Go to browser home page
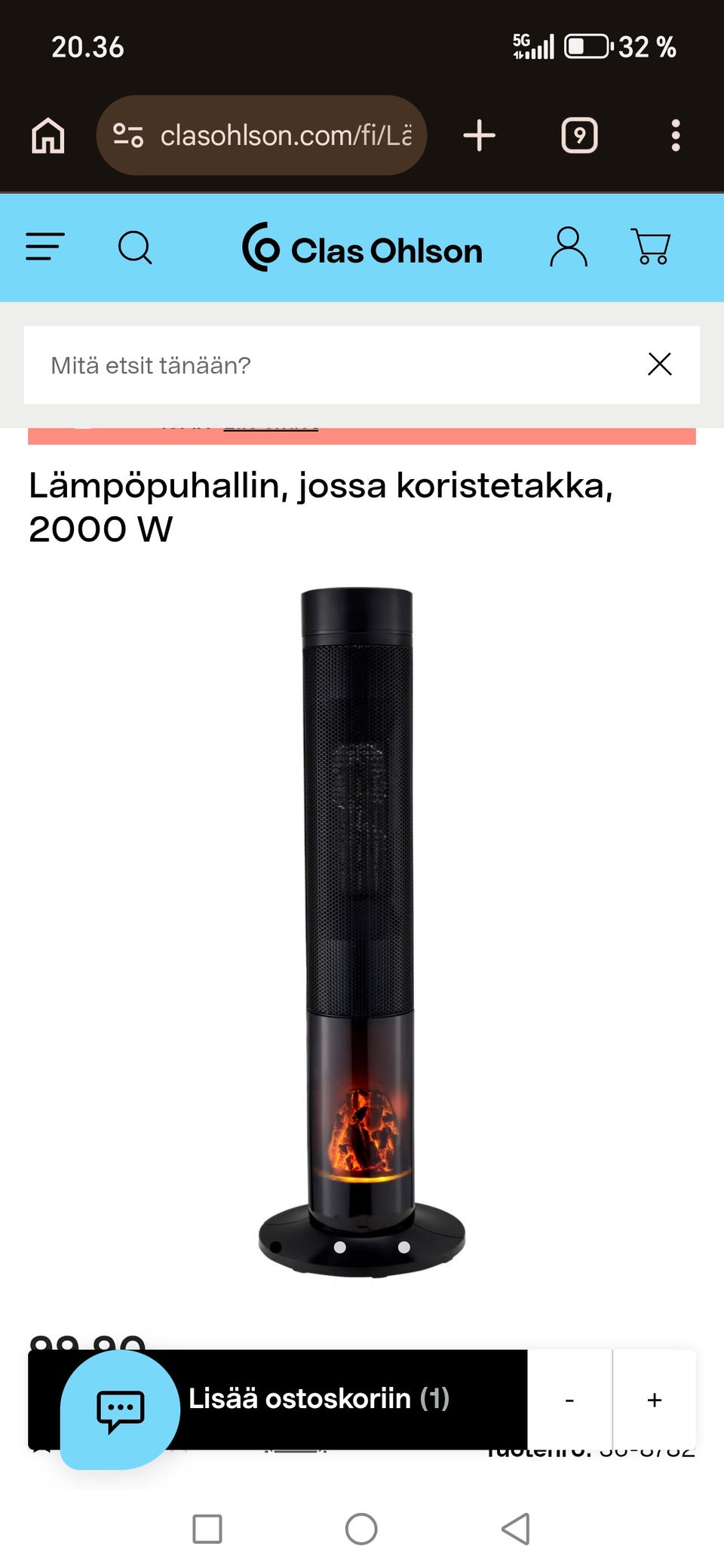 47,135
